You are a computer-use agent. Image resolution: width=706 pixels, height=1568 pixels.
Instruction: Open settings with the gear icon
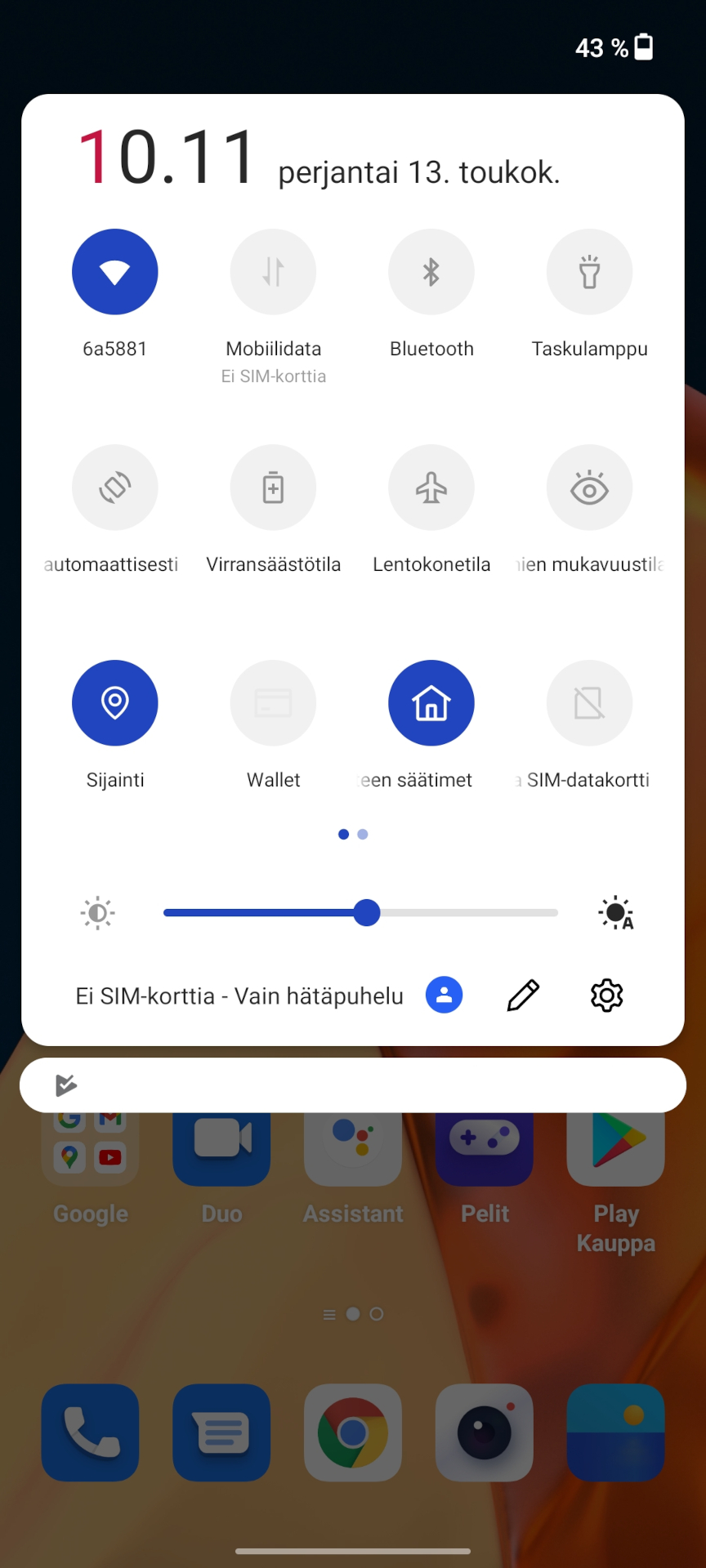point(607,996)
